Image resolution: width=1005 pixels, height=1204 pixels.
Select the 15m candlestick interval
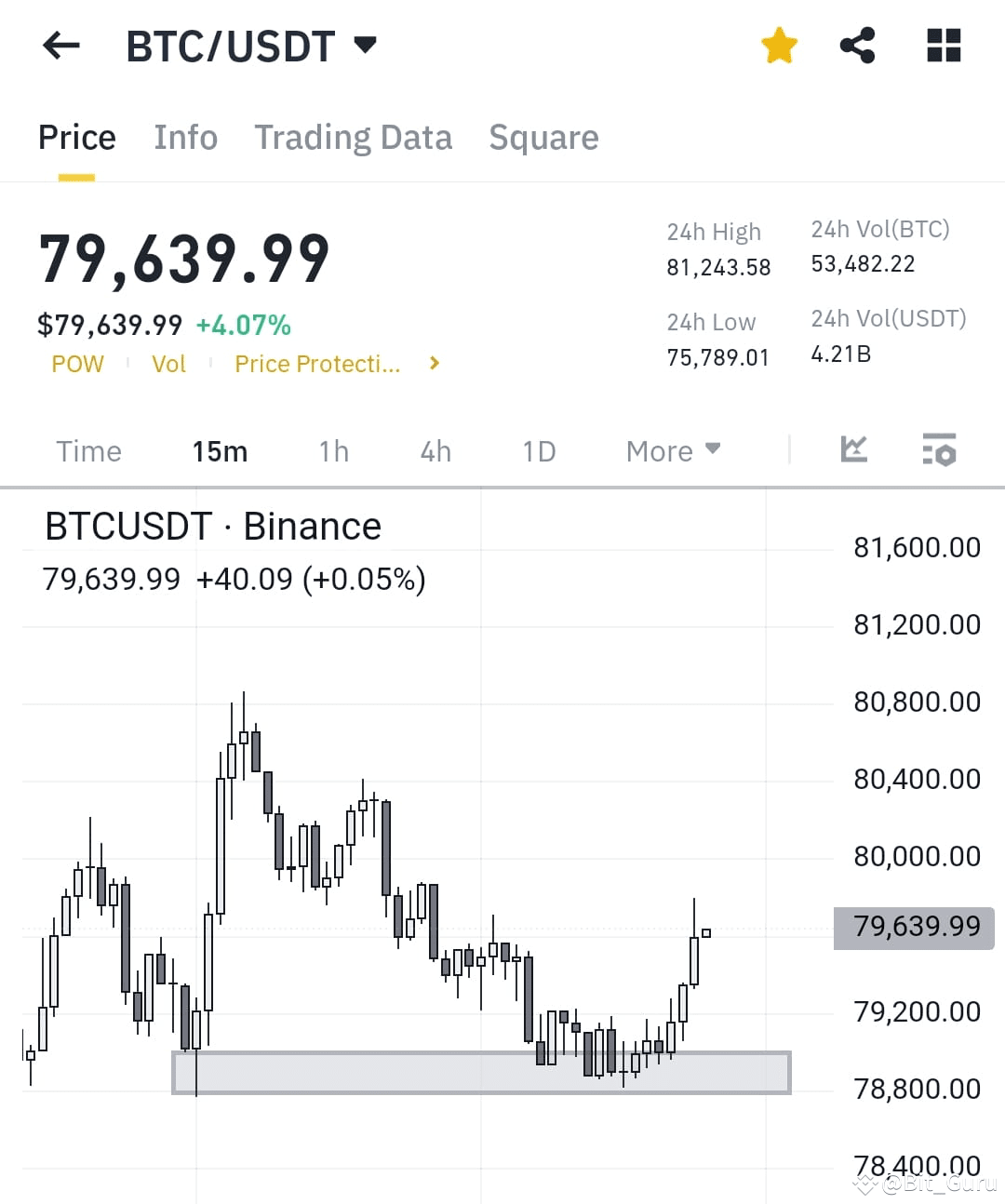tap(220, 450)
